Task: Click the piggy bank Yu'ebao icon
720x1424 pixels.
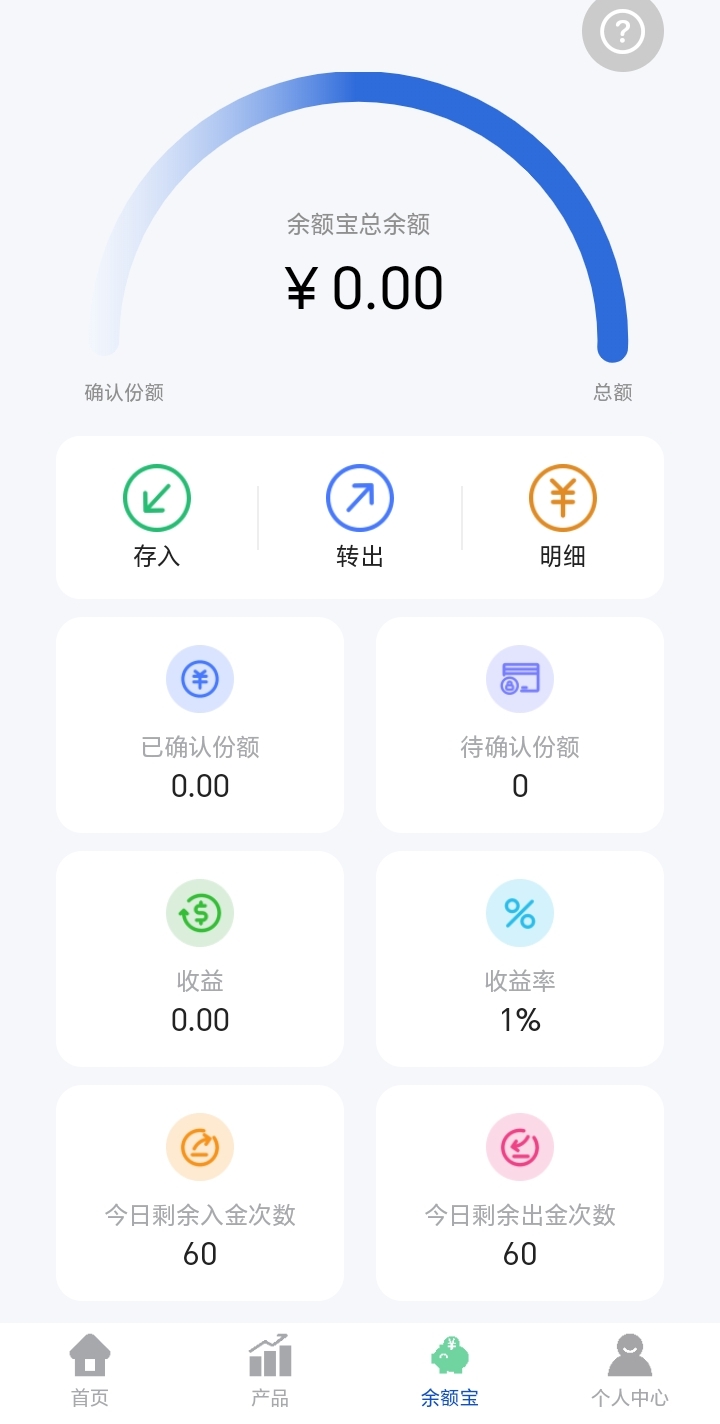Action: pos(450,1355)
